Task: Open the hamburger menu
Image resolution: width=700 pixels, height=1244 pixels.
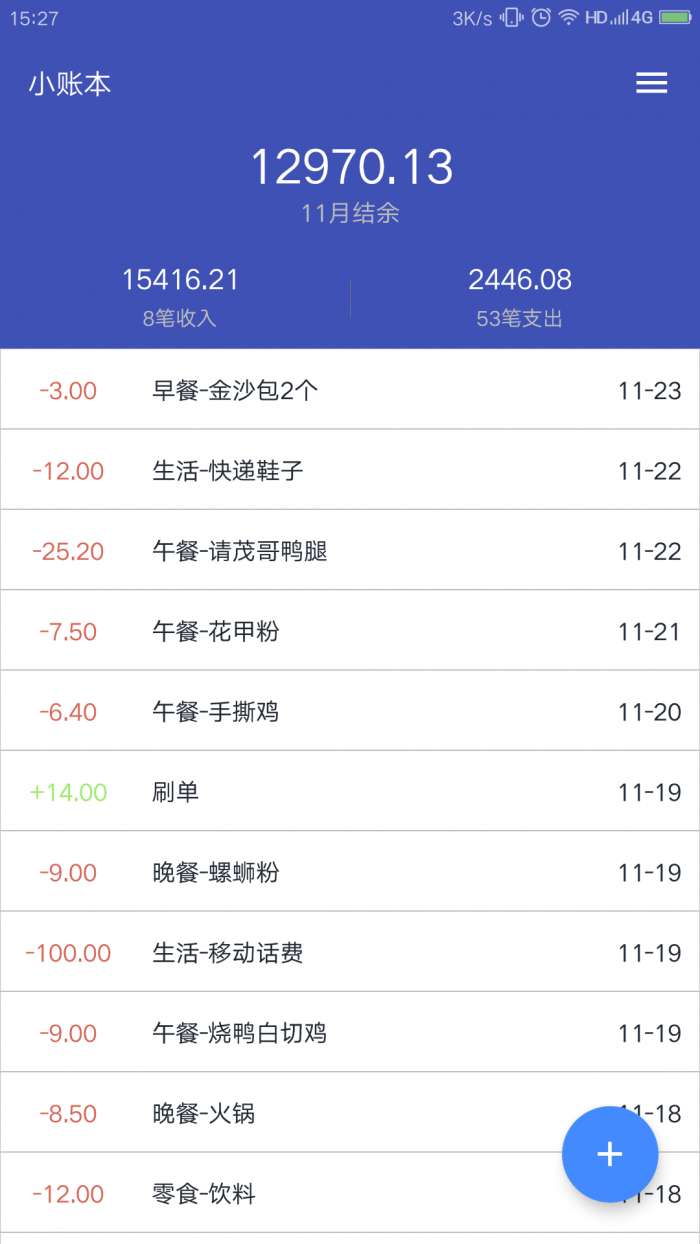Action: click(651, 84)
